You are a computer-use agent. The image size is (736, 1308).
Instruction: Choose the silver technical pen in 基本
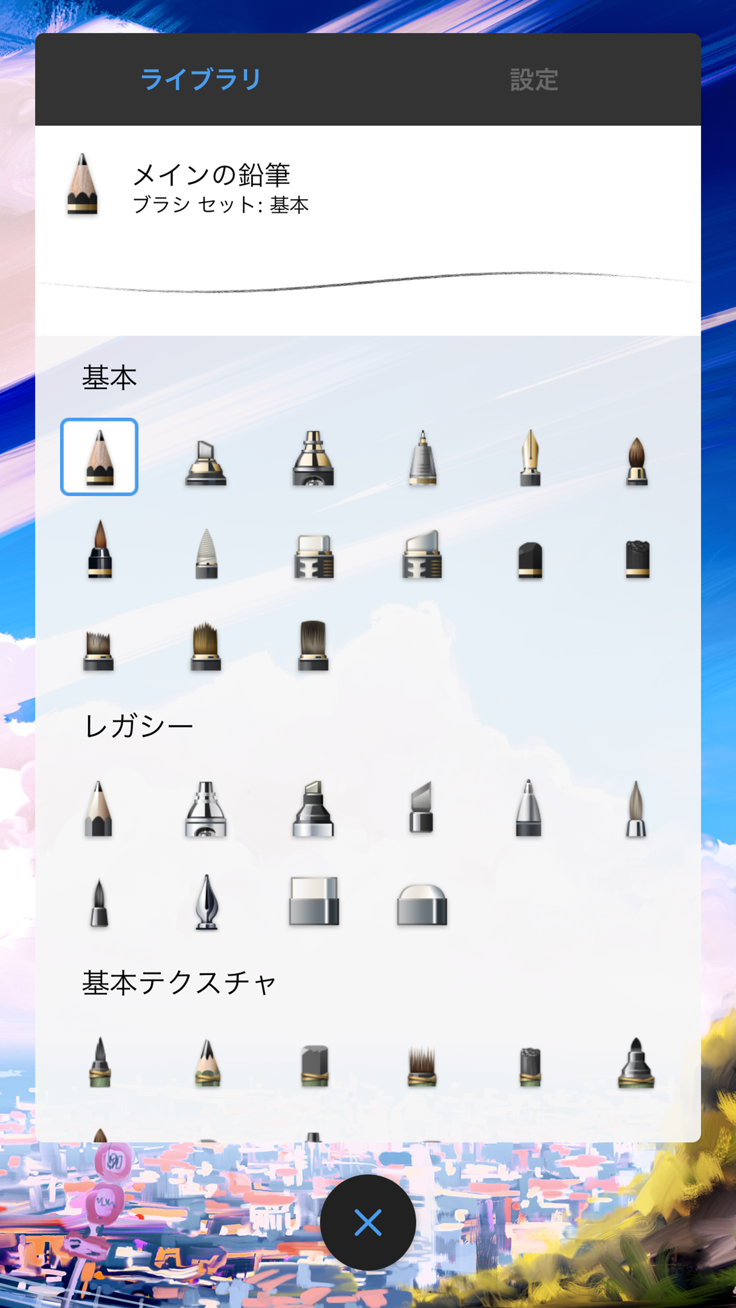pyautogui.click(x=423, y=458)
